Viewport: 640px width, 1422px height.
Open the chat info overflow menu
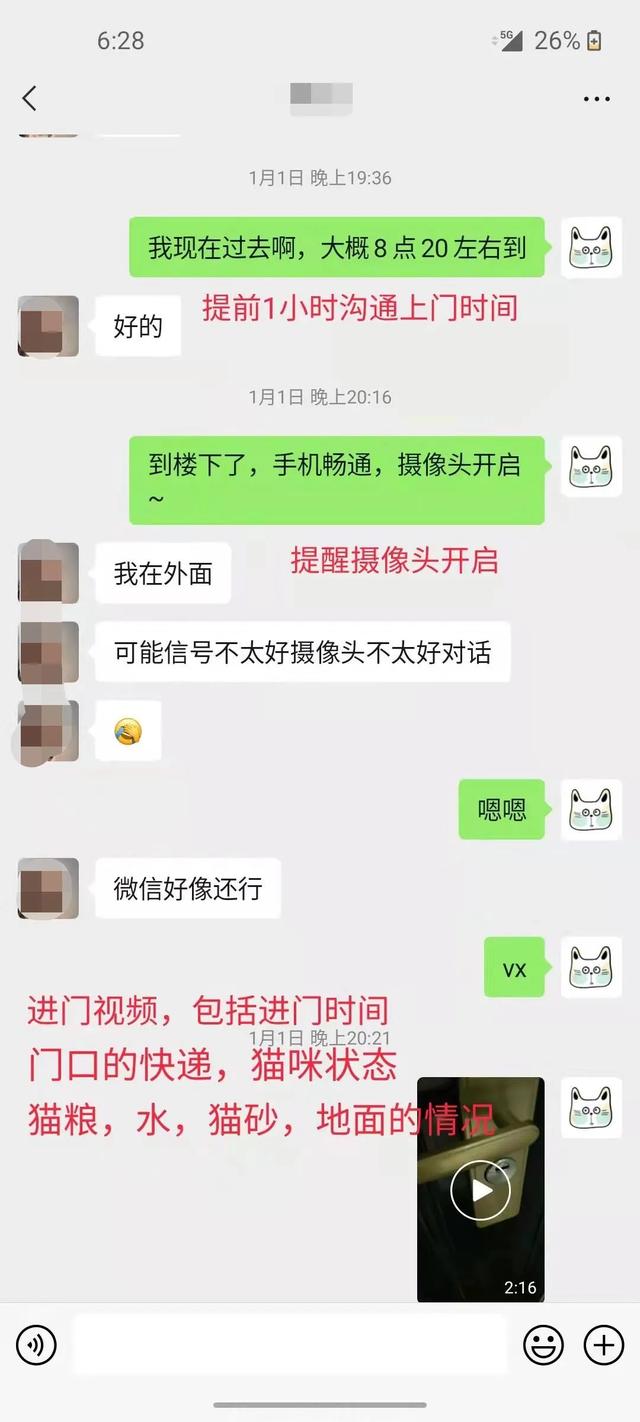point(596,99)
